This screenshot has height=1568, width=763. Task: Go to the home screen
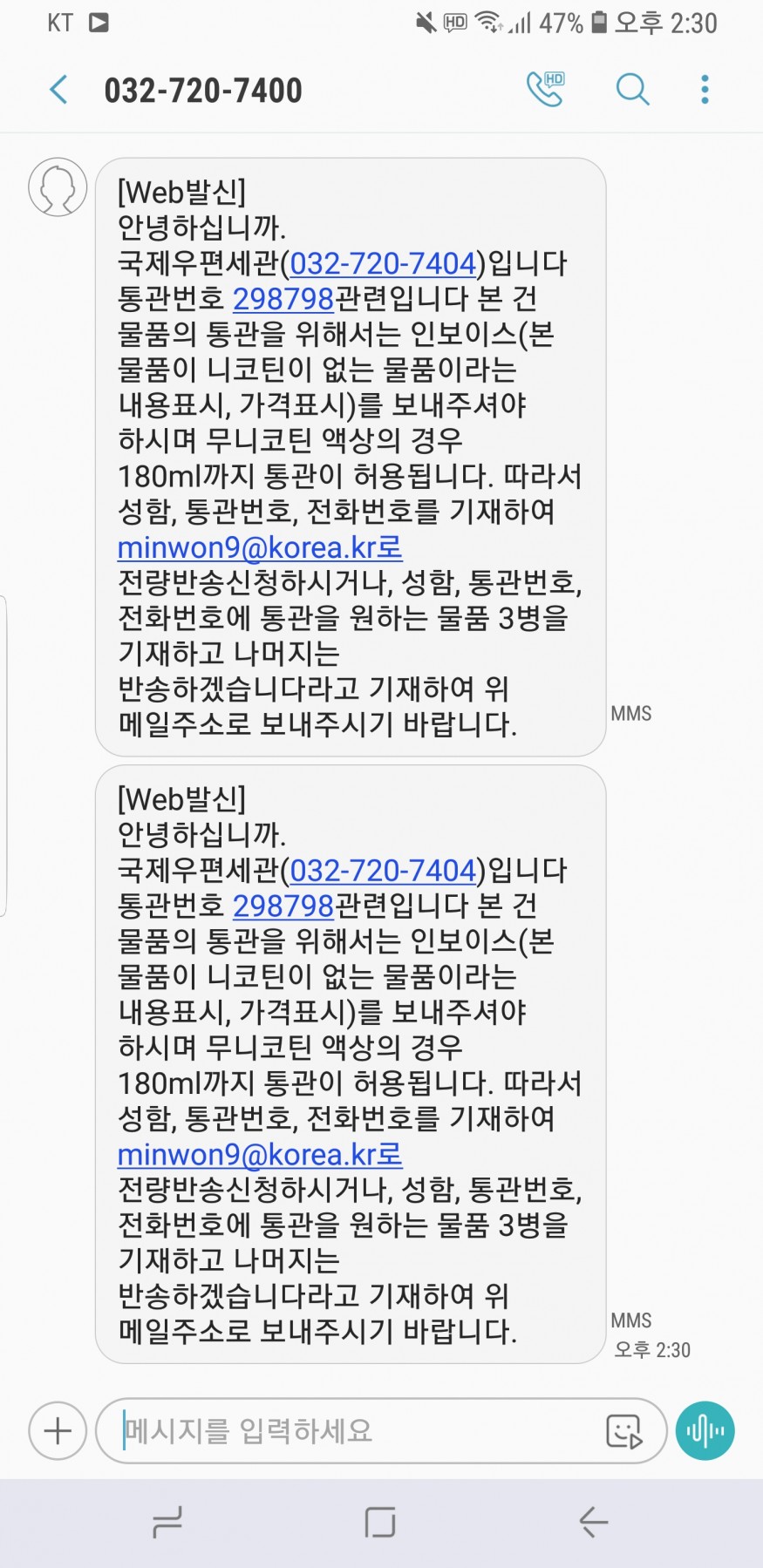click(380, 1522)
